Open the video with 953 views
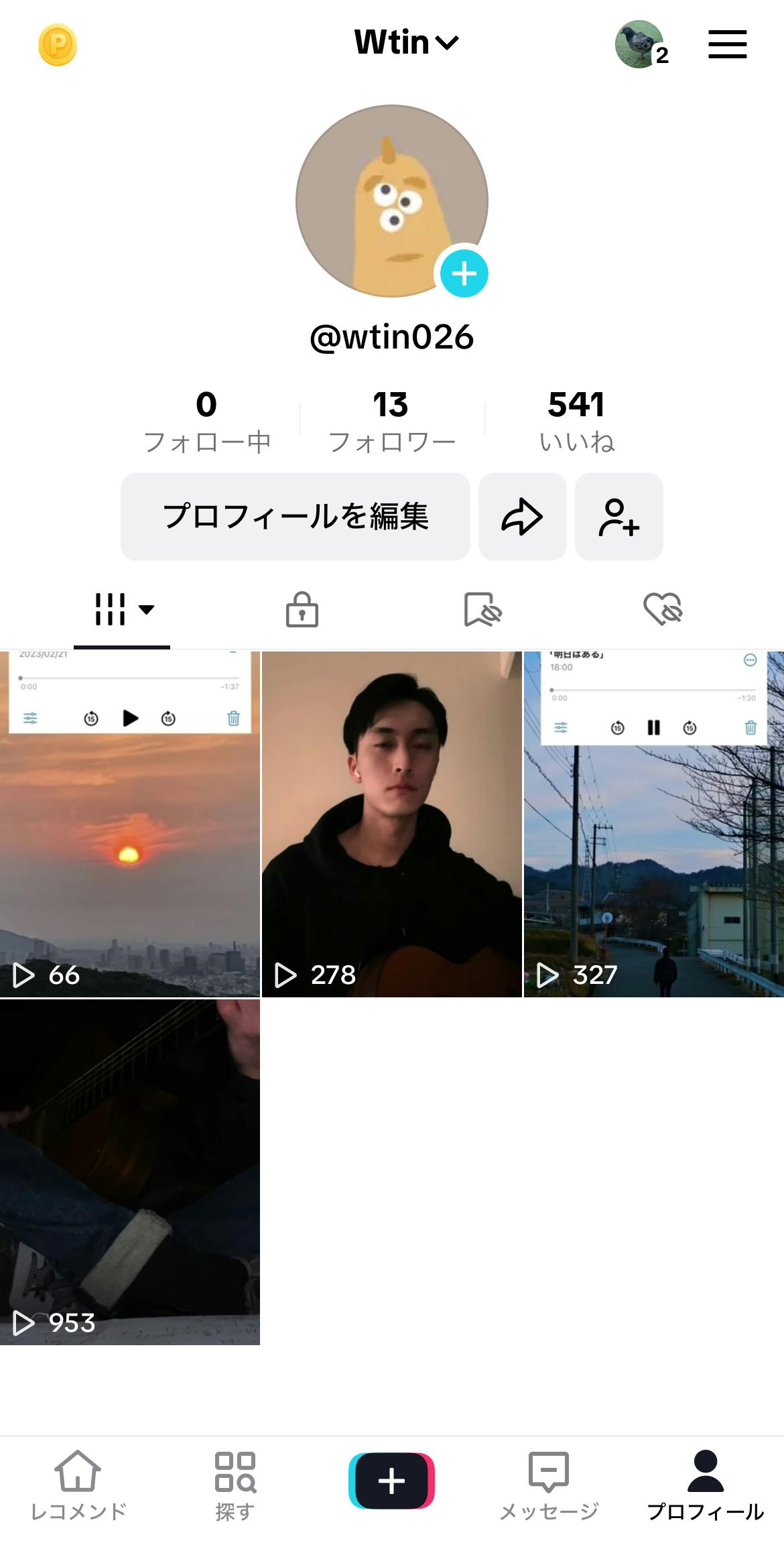 (129, 1172)
